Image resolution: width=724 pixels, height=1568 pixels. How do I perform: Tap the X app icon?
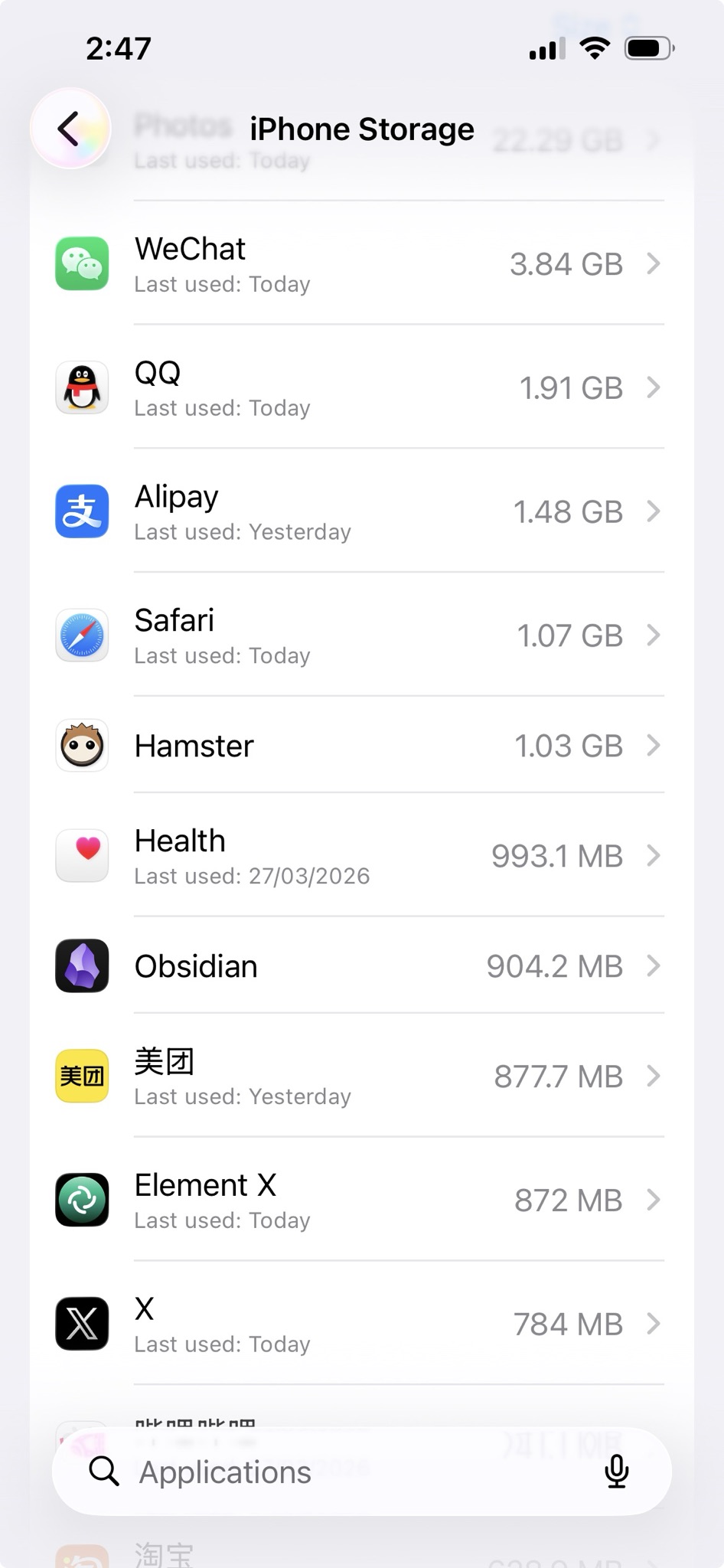82,1323
